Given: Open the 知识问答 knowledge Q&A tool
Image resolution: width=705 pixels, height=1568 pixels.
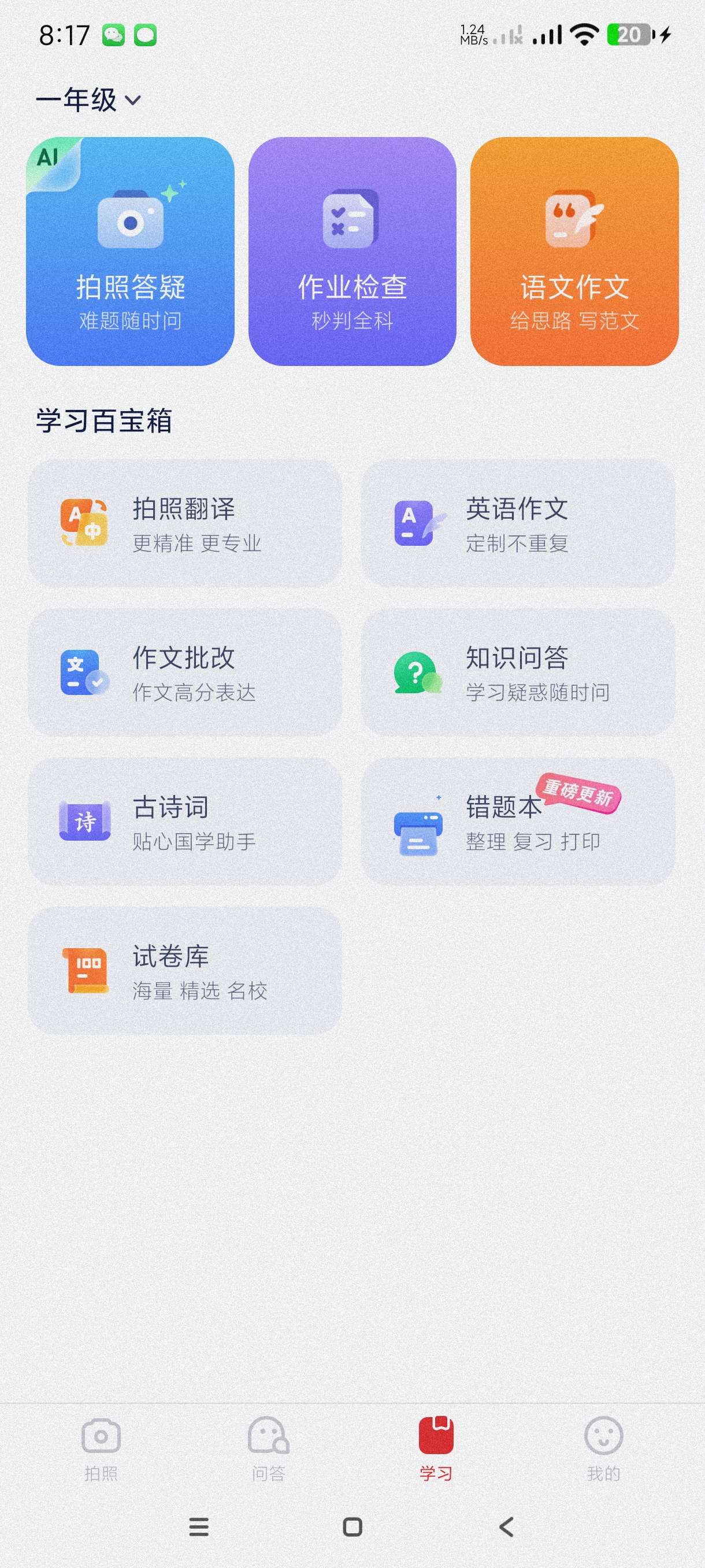Looking at the screenshot, I should (x=518, y=672).
